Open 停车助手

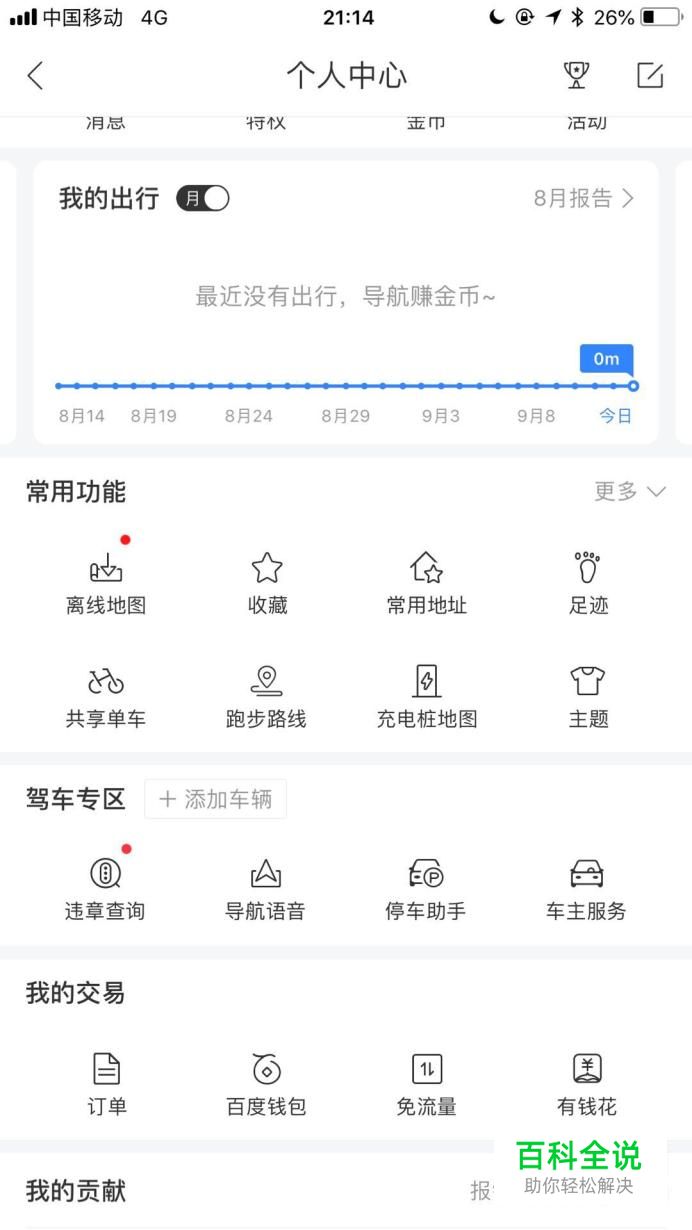click(426, 889)
